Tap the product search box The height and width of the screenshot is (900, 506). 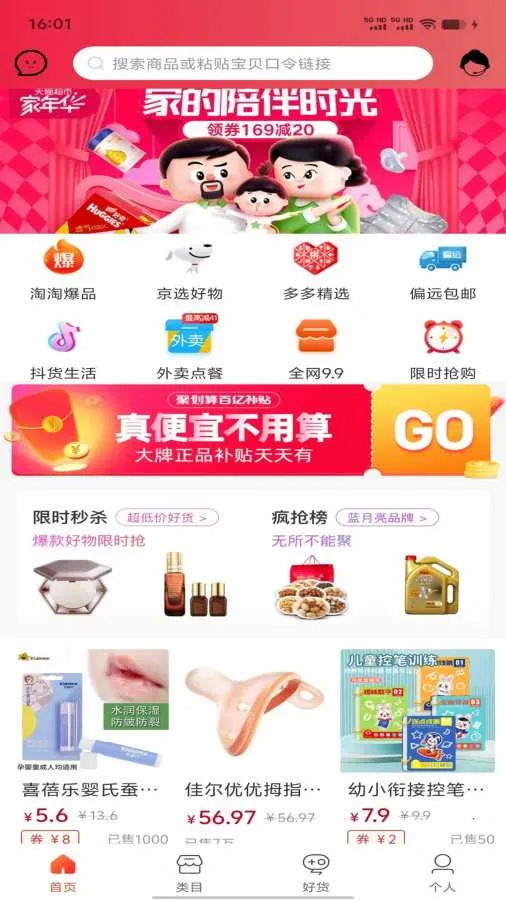point(253,63)
